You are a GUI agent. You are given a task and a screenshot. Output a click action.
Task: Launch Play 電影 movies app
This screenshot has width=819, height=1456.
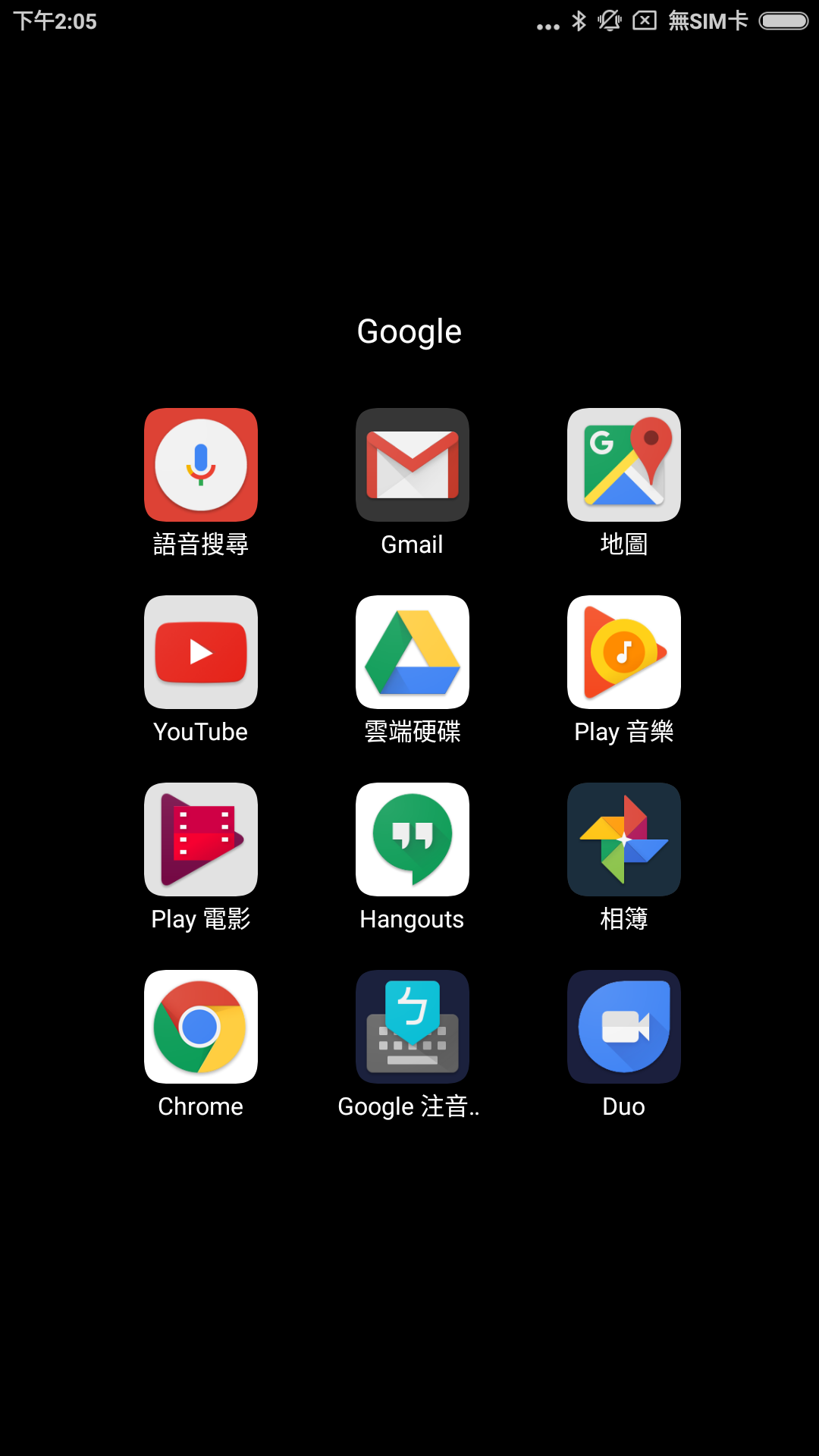tap(201, 839)
